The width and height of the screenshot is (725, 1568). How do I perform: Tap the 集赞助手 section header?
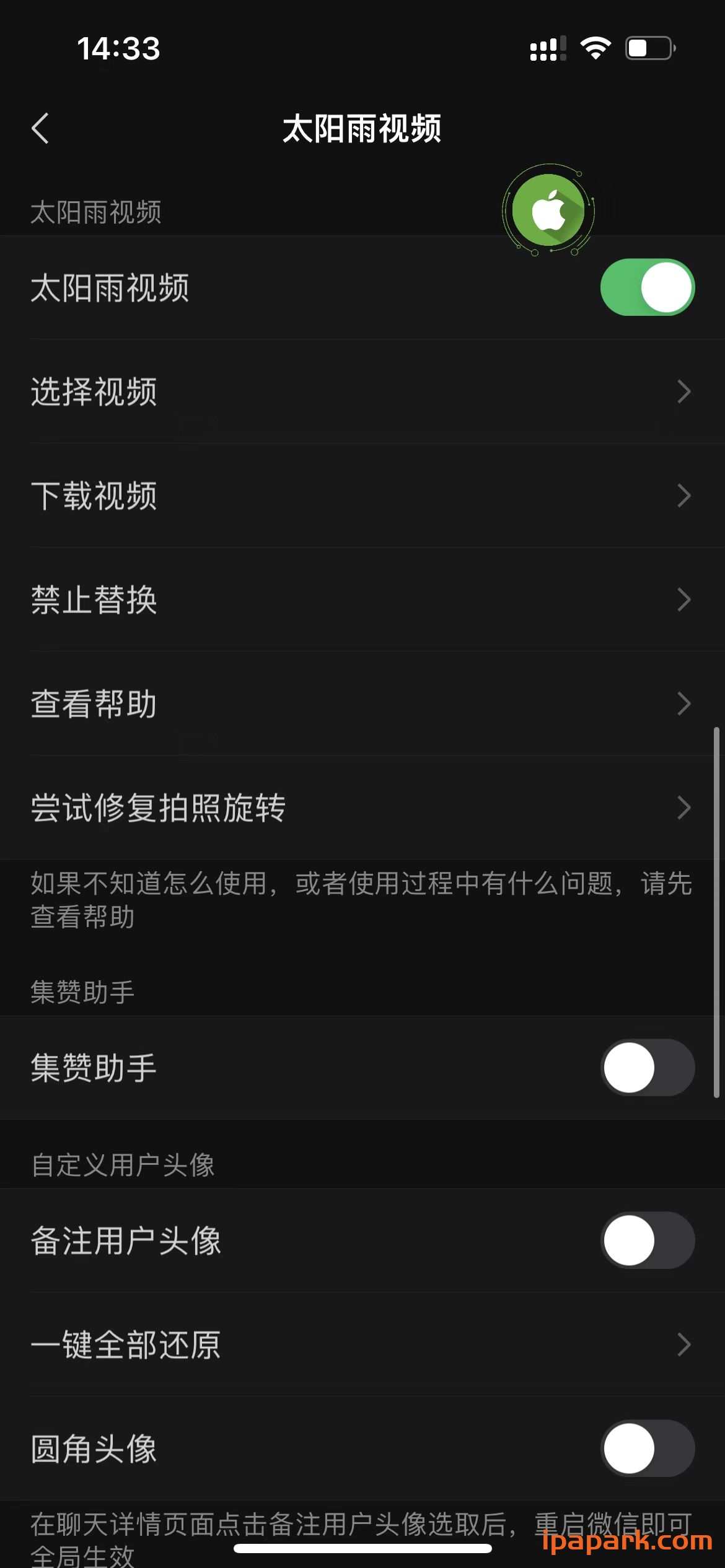point(81,991)
